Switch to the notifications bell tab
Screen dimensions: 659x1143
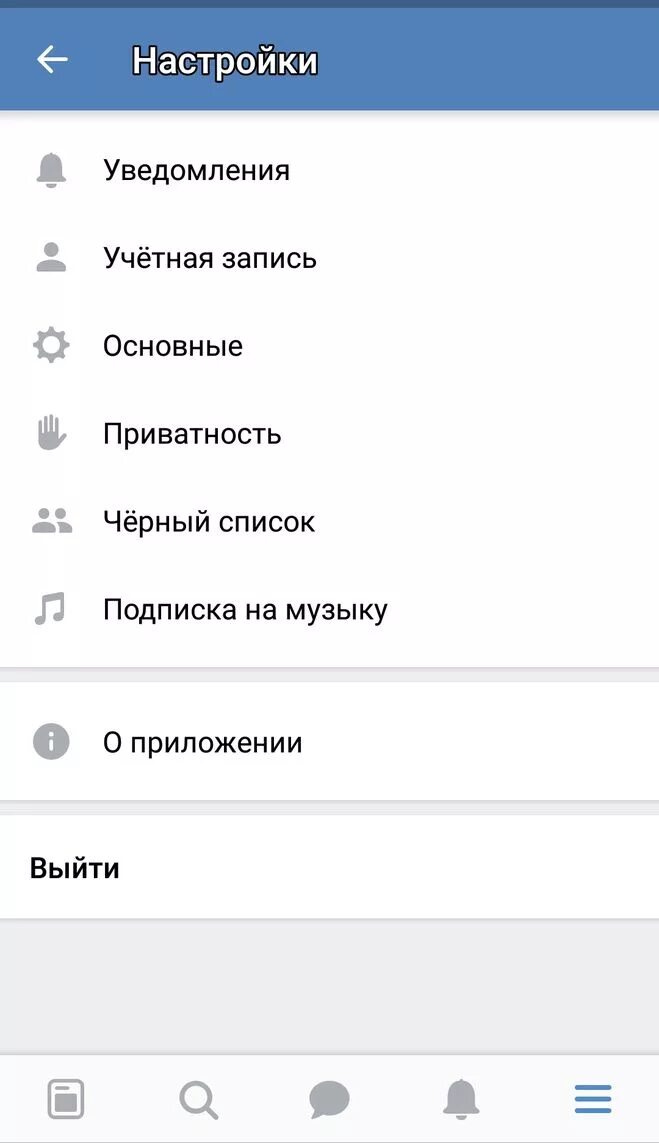click(461, 1099)
